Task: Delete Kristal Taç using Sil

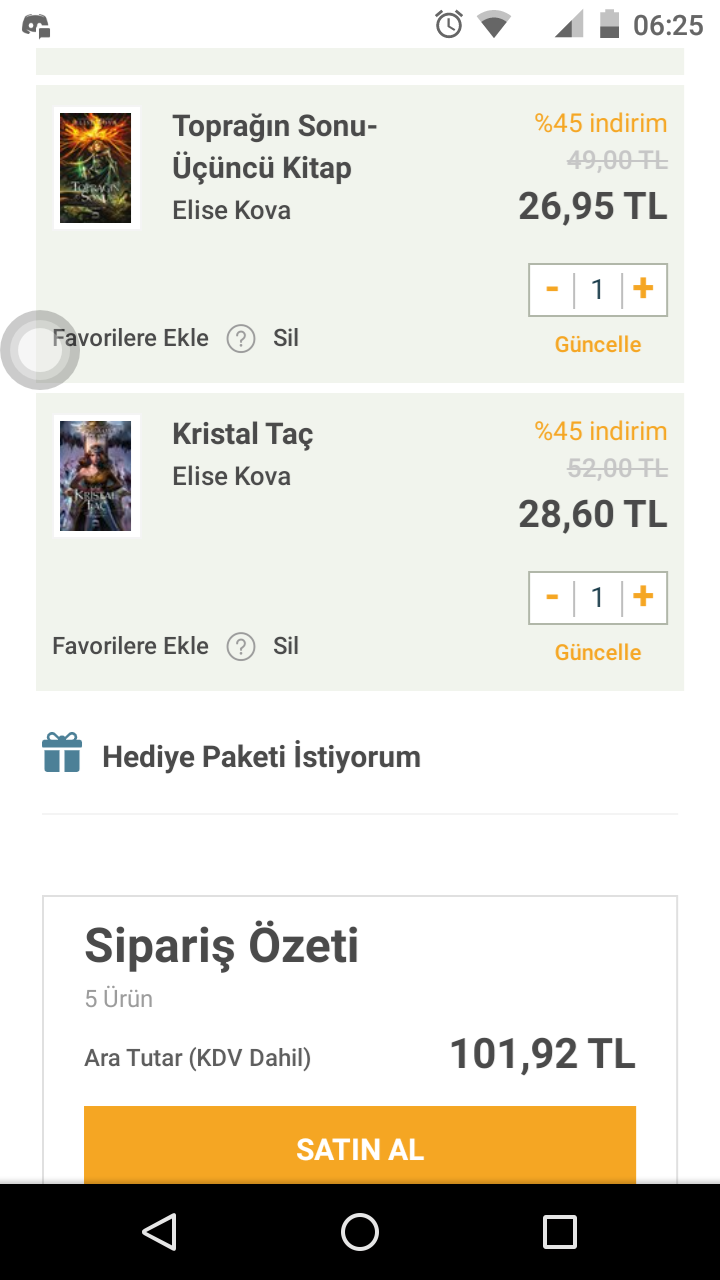Action: pos(286,646)
